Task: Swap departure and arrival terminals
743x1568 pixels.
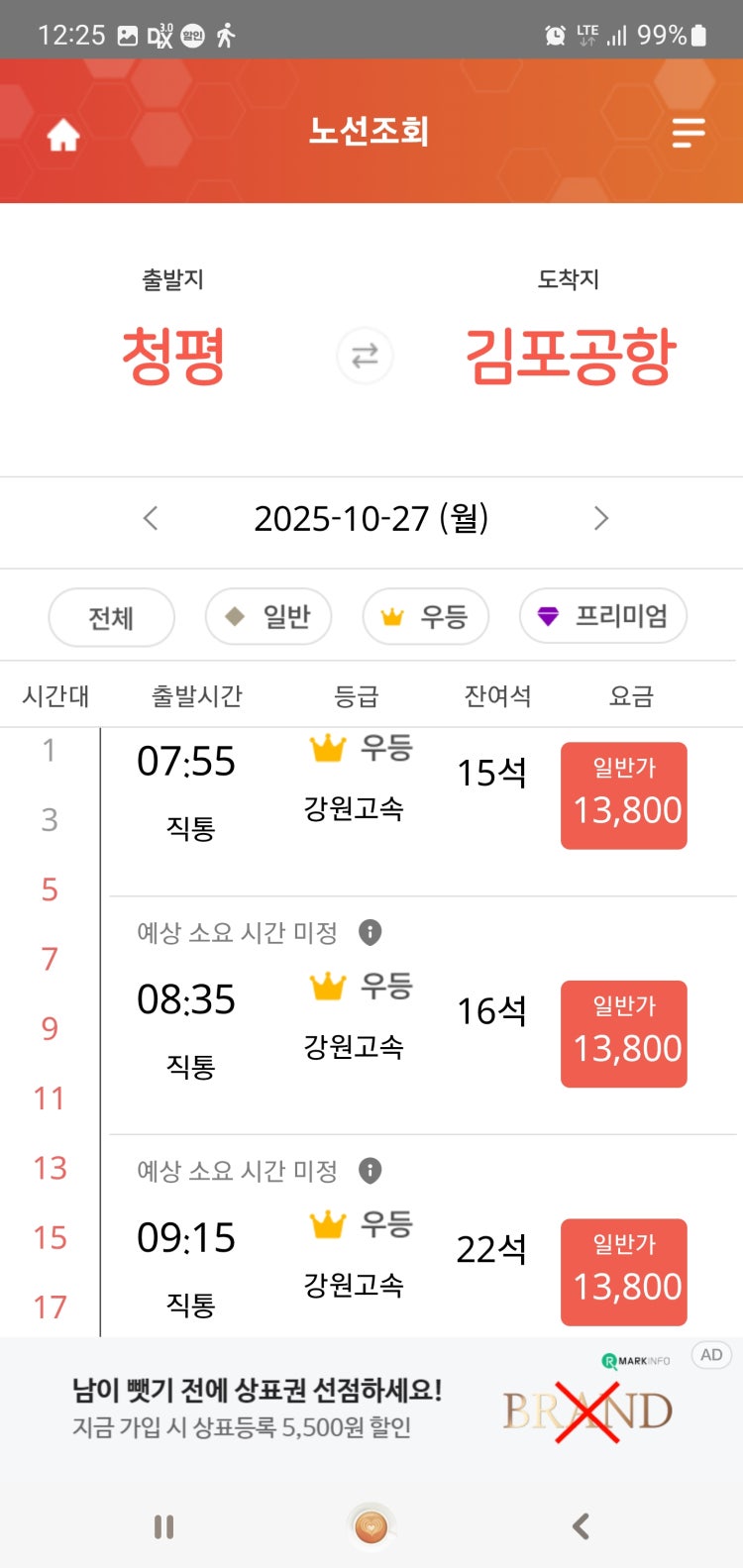Action: coord(365,356)
